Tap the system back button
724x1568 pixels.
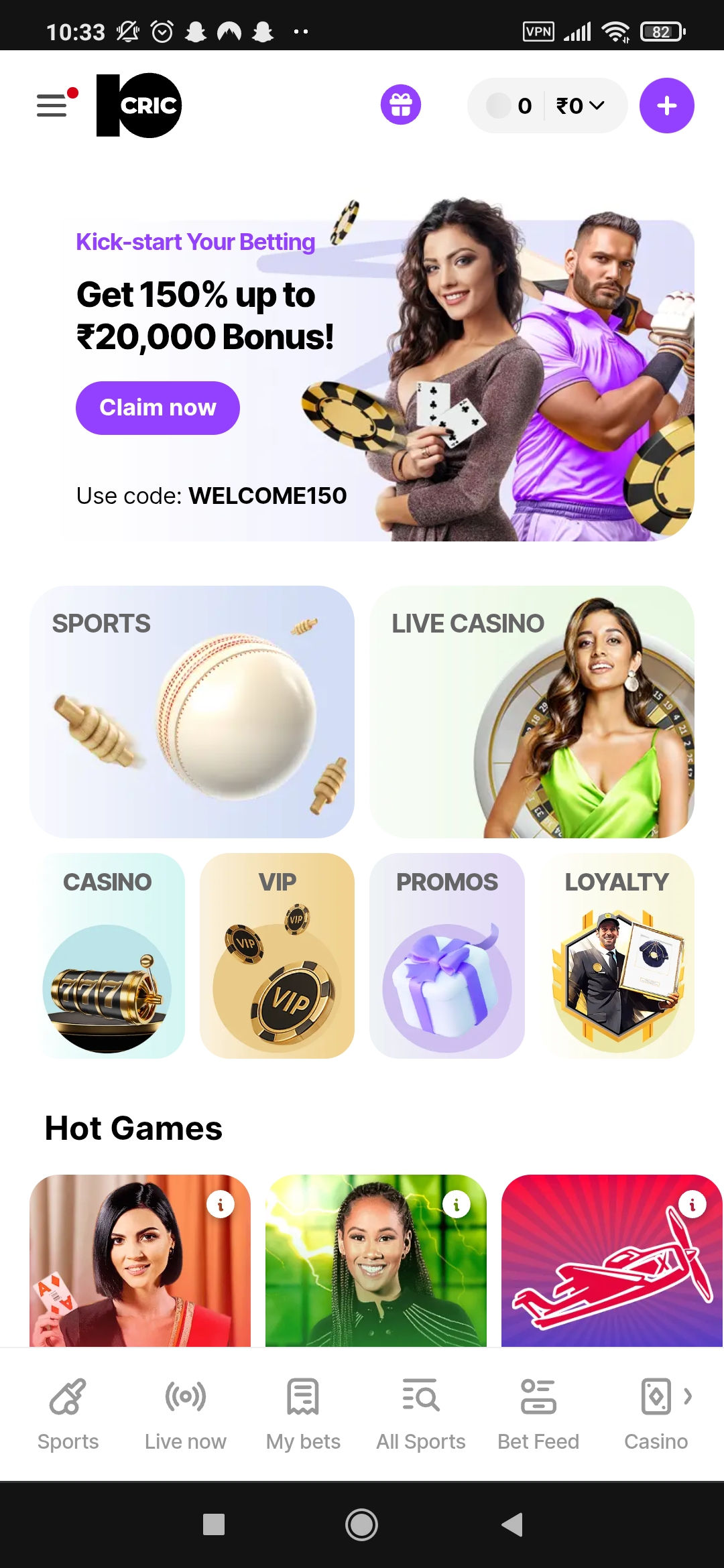coord(512,1524)
